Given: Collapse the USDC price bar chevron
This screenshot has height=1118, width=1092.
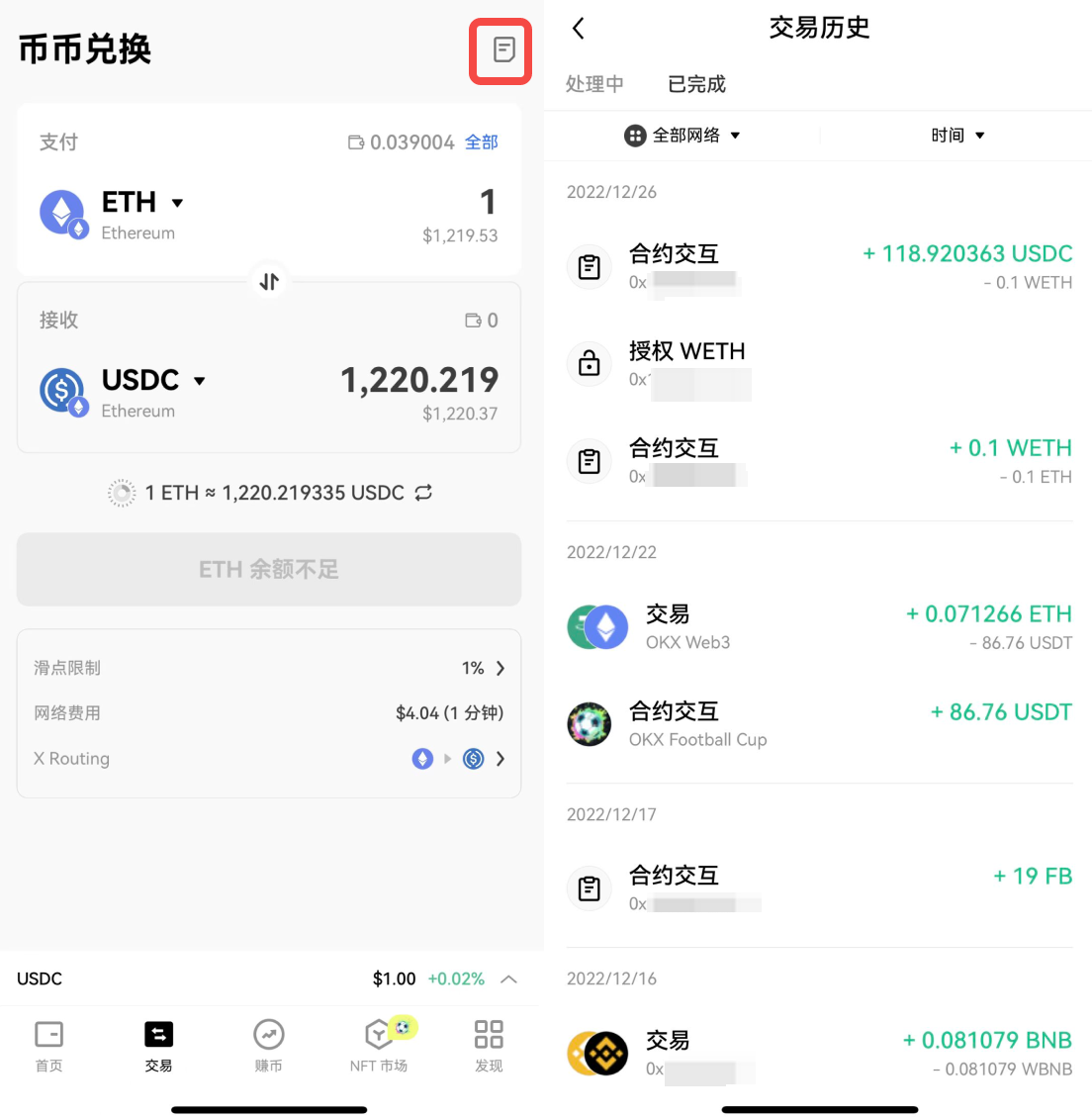Looking at the screenshot, I should (x=509, y=978).
